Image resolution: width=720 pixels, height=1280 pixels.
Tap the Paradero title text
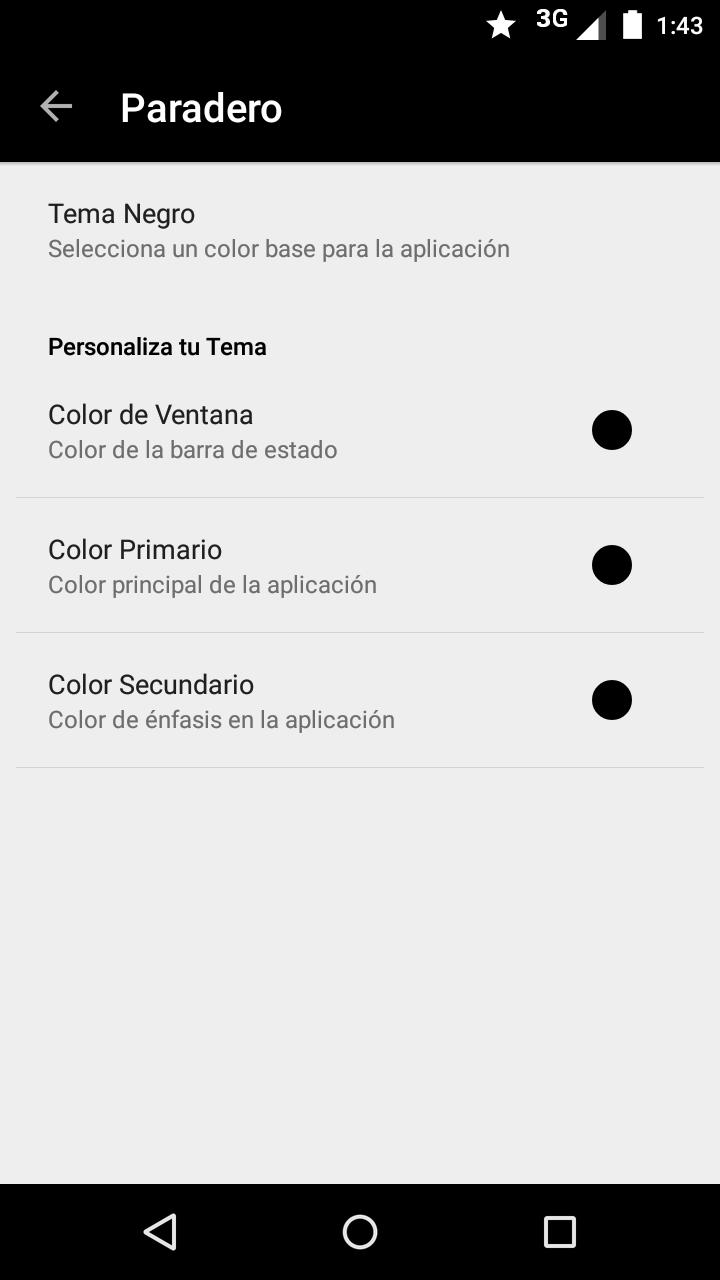pos(200,107)
